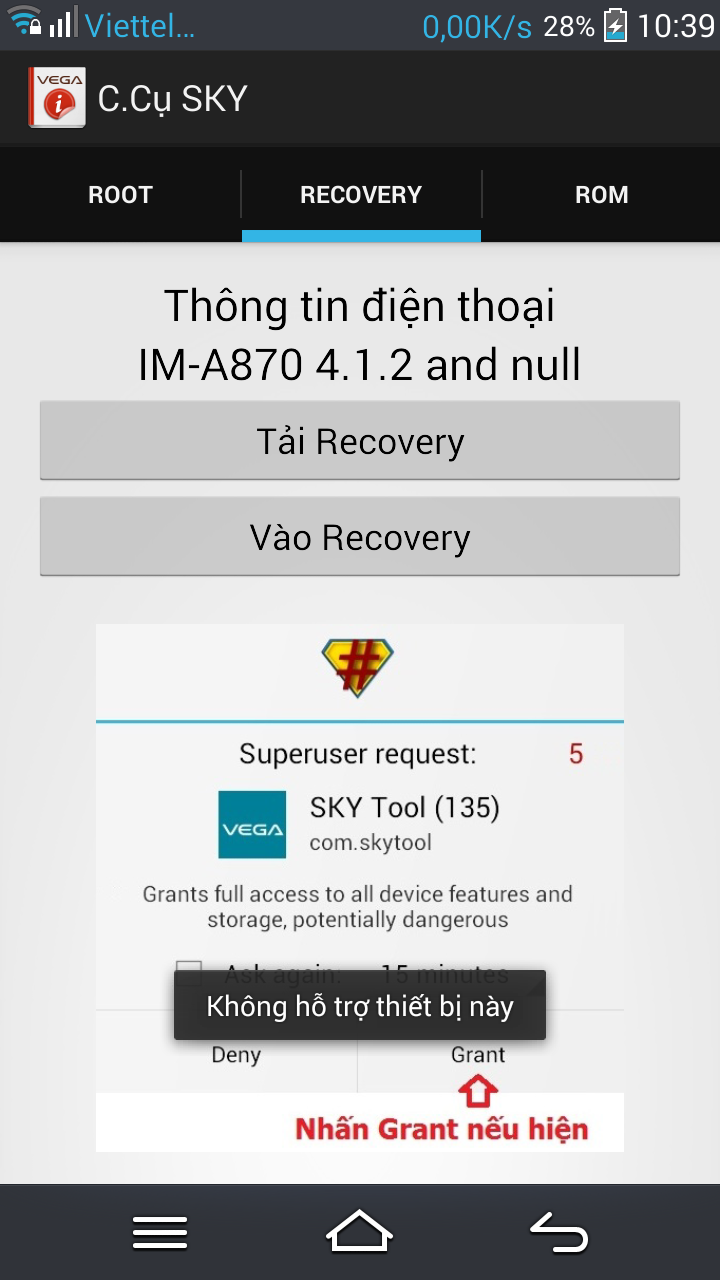Open the ROM tab

point(601,194)
